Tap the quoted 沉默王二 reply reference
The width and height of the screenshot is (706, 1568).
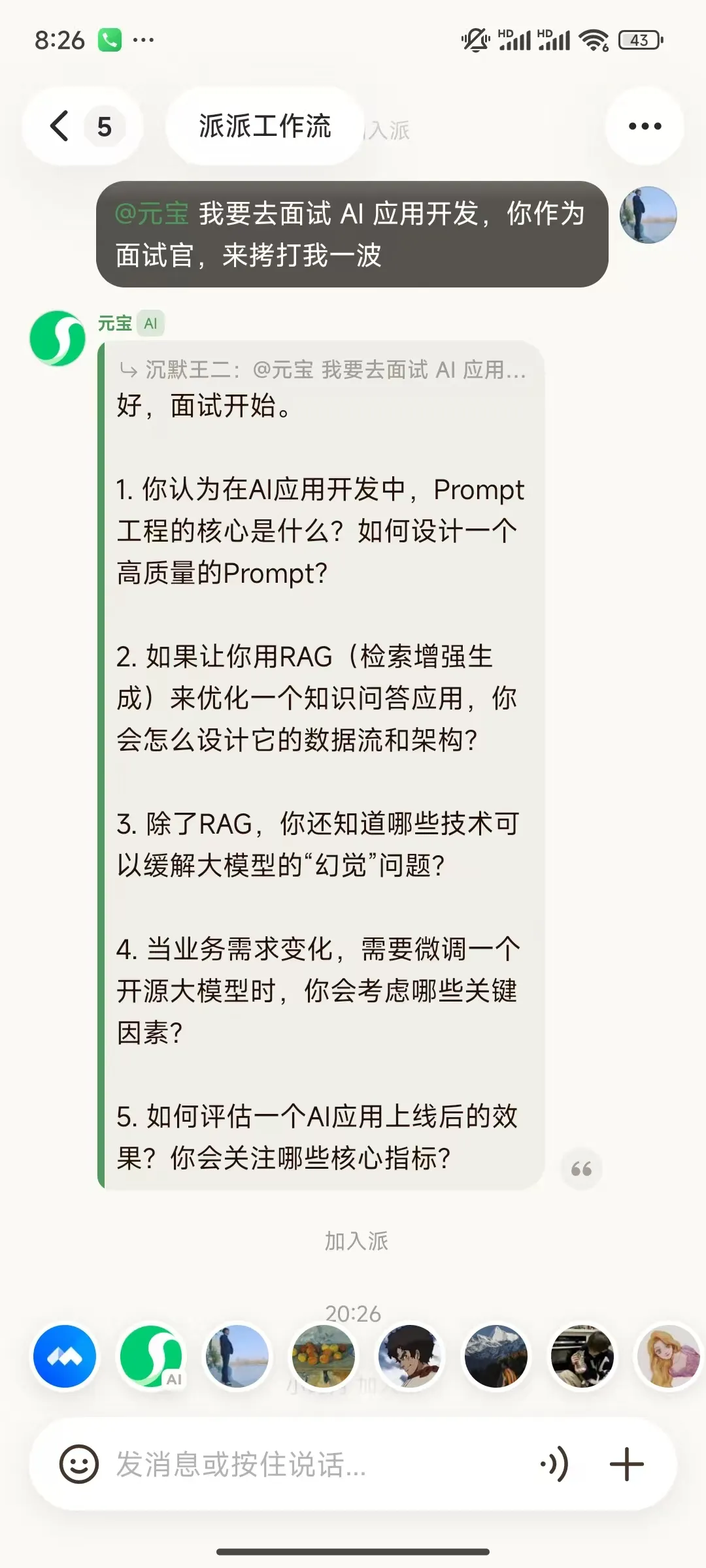(x=322, y=370)
